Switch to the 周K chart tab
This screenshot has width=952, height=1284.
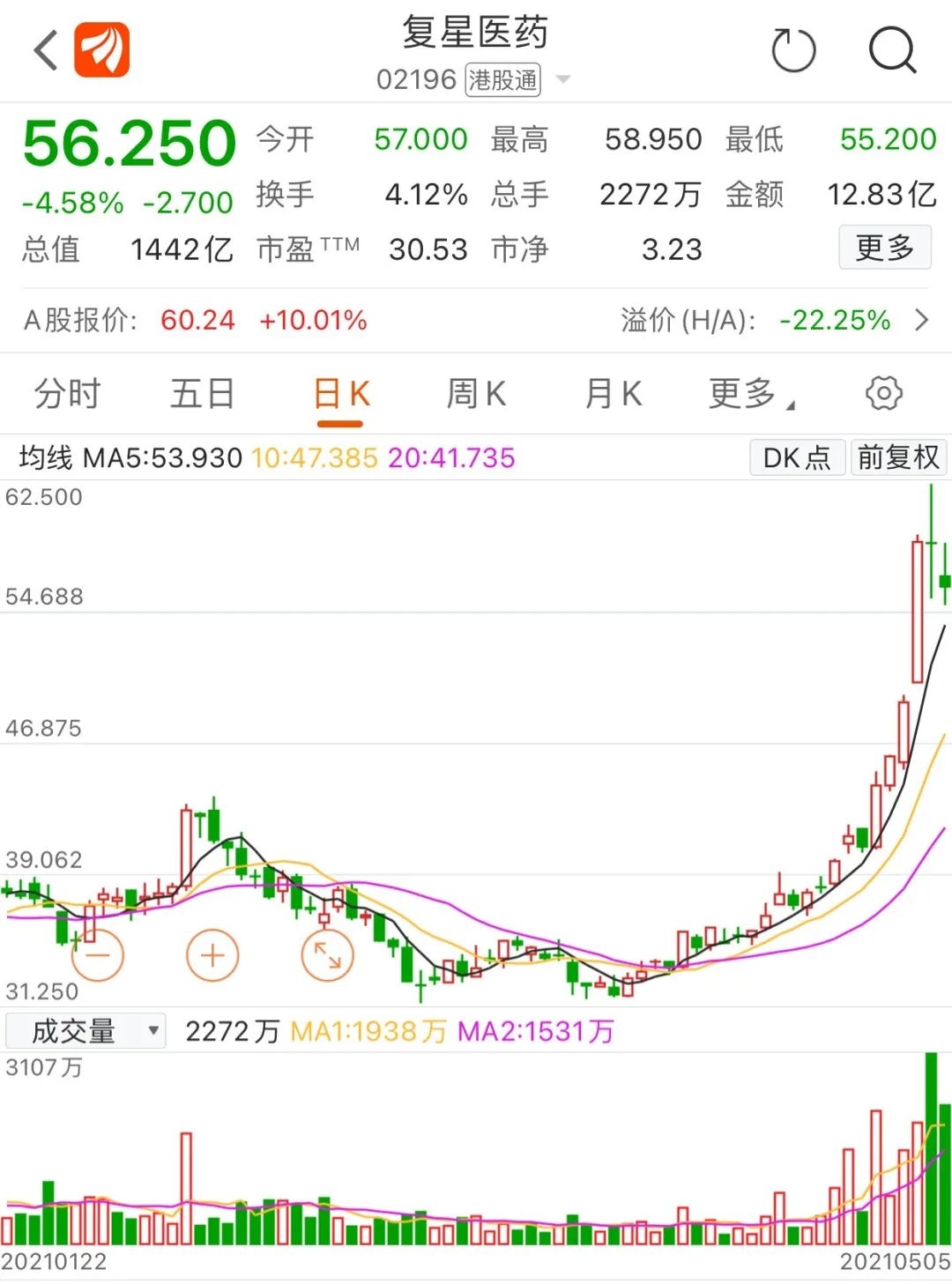476,394
